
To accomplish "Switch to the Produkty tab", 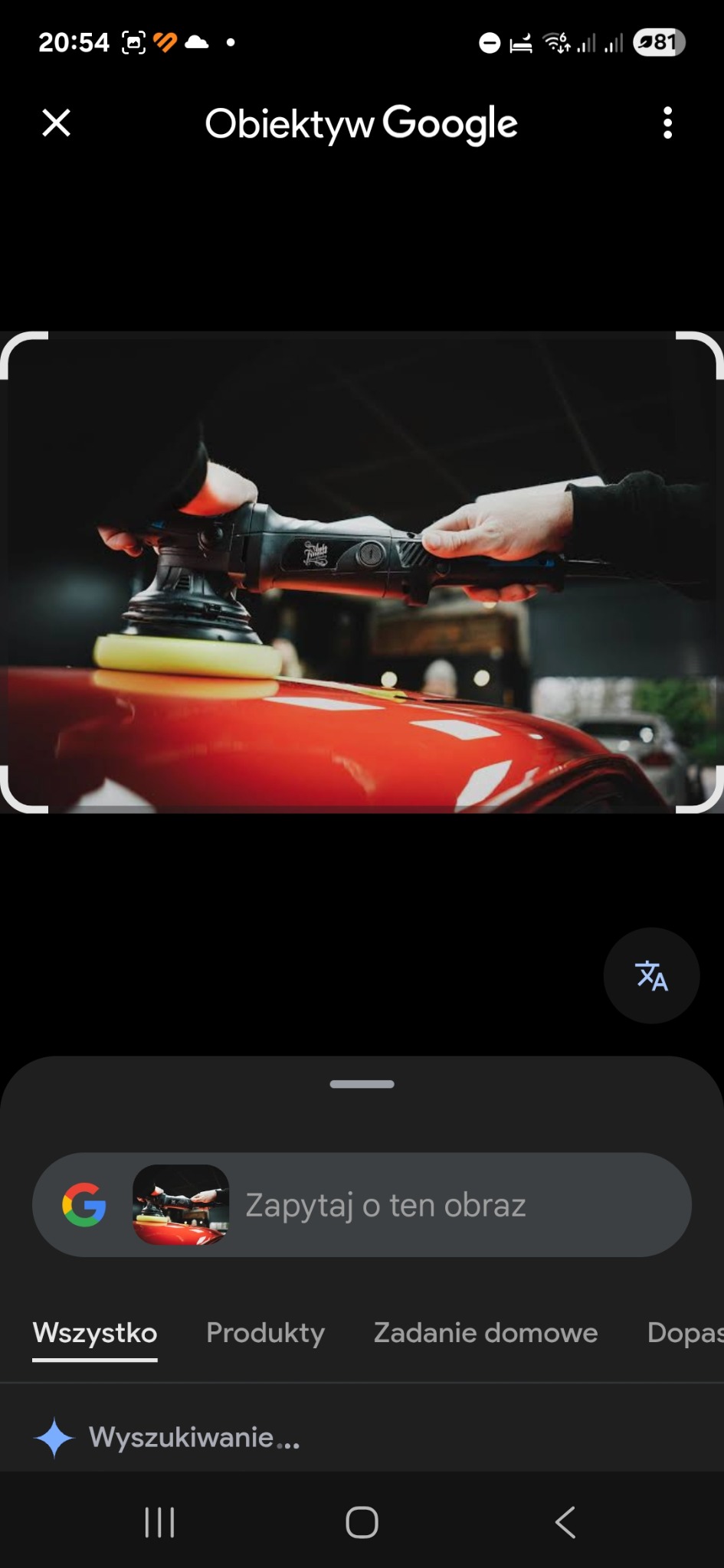I will [265, 1333].
